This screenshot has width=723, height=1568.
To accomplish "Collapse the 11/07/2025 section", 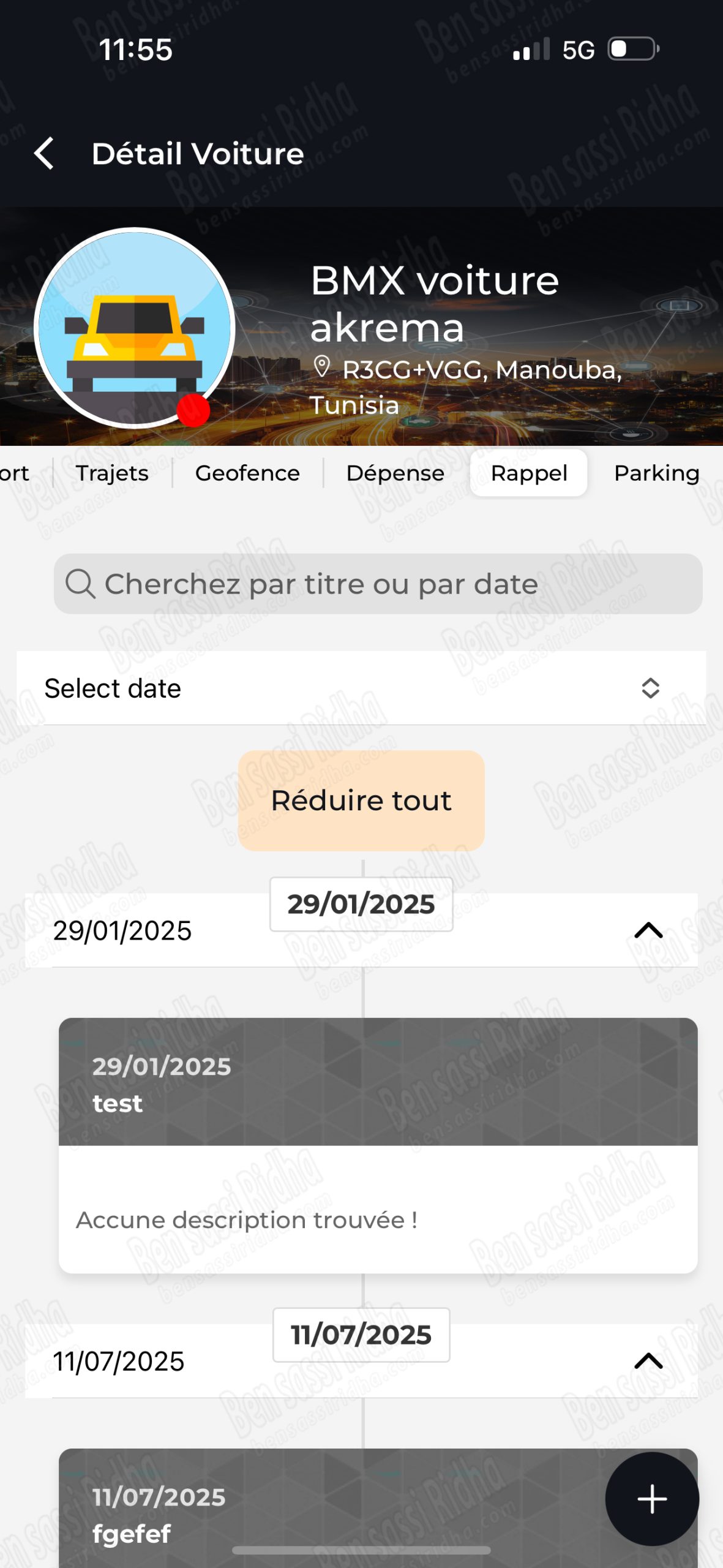I will (x=648, y=1361).
